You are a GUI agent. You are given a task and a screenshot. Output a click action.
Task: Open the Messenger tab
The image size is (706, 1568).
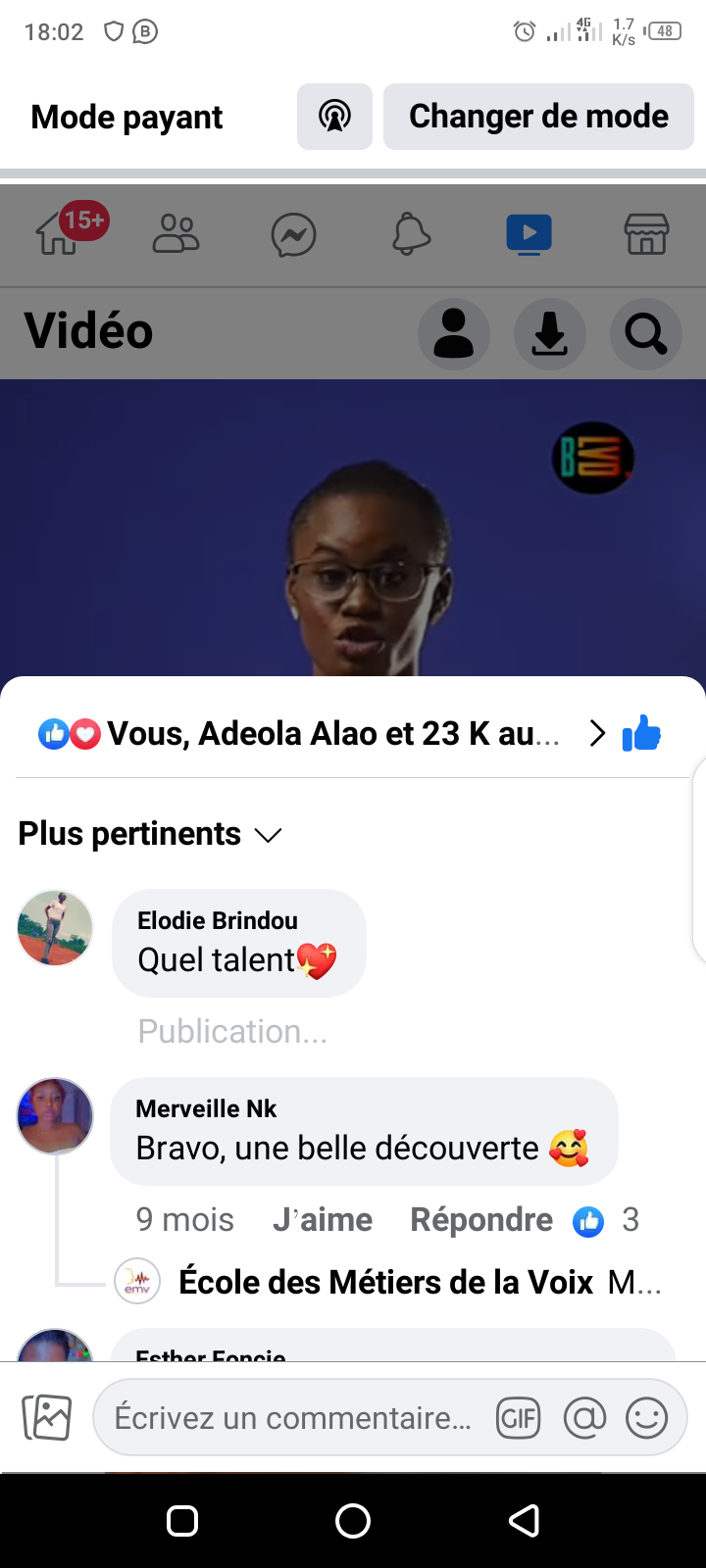coord(294,235)
